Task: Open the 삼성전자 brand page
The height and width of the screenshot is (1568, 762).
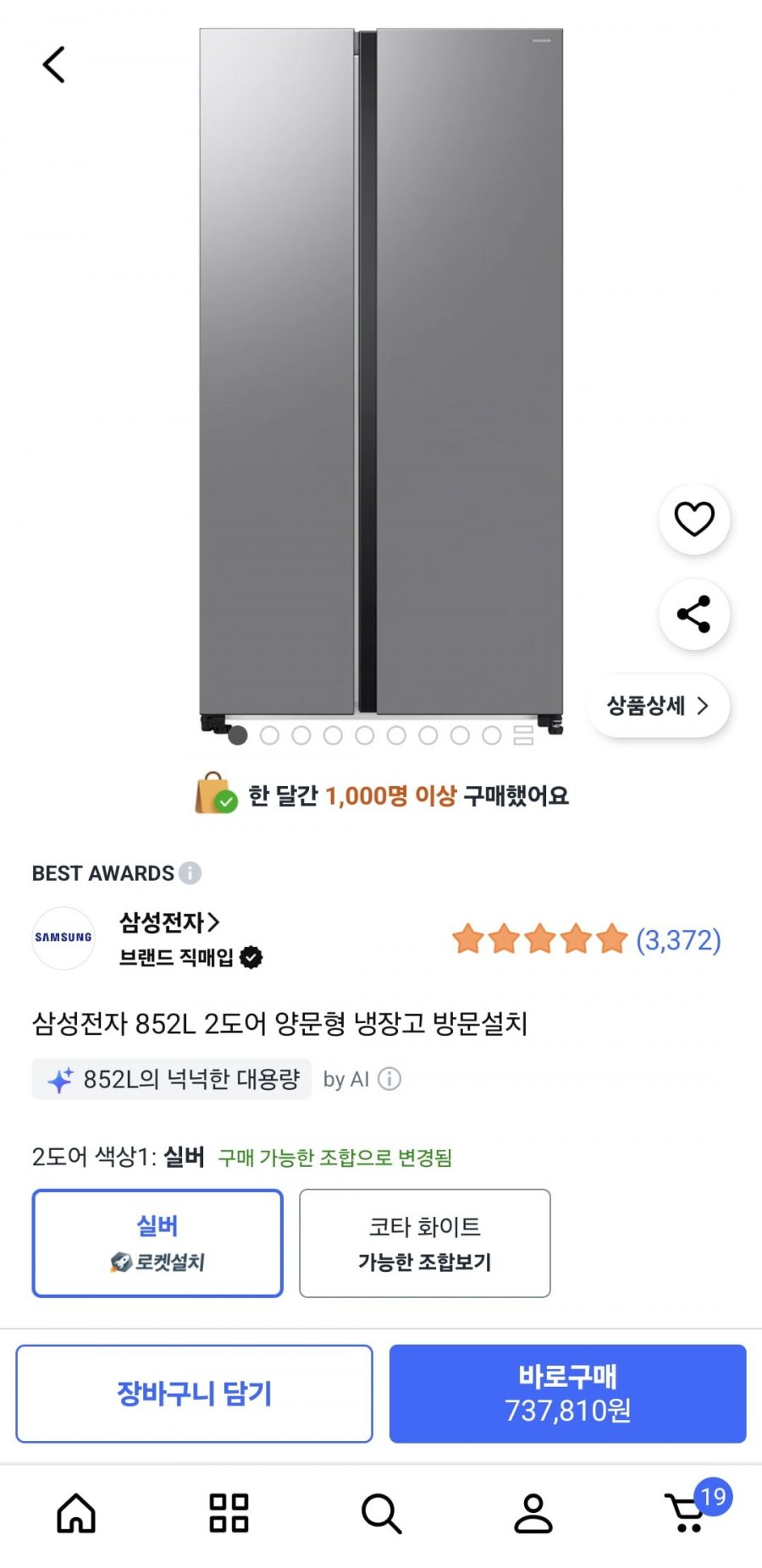Action: pyautogui.click(x=169, y=922)
